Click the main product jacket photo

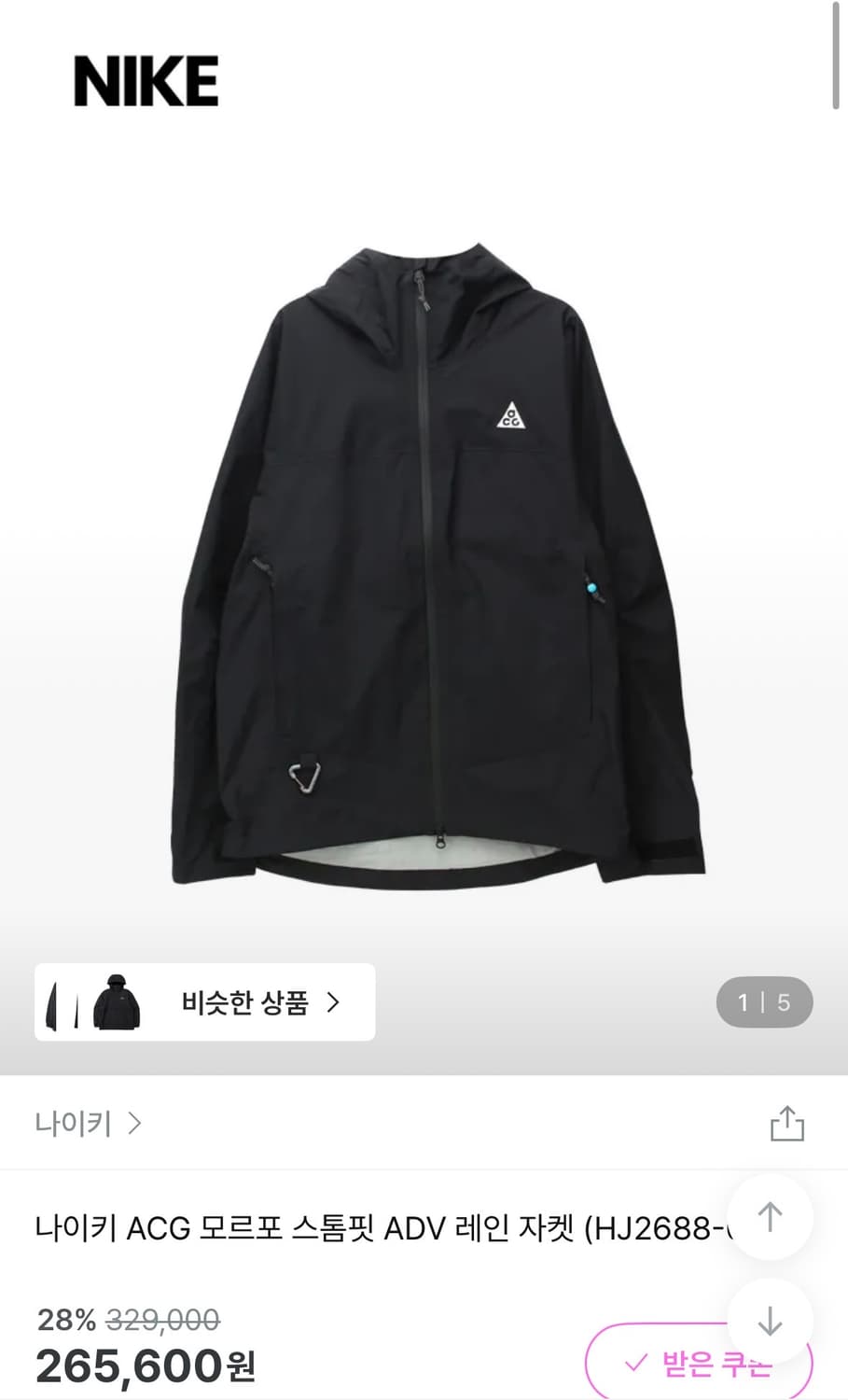click(x=424, y=560)
